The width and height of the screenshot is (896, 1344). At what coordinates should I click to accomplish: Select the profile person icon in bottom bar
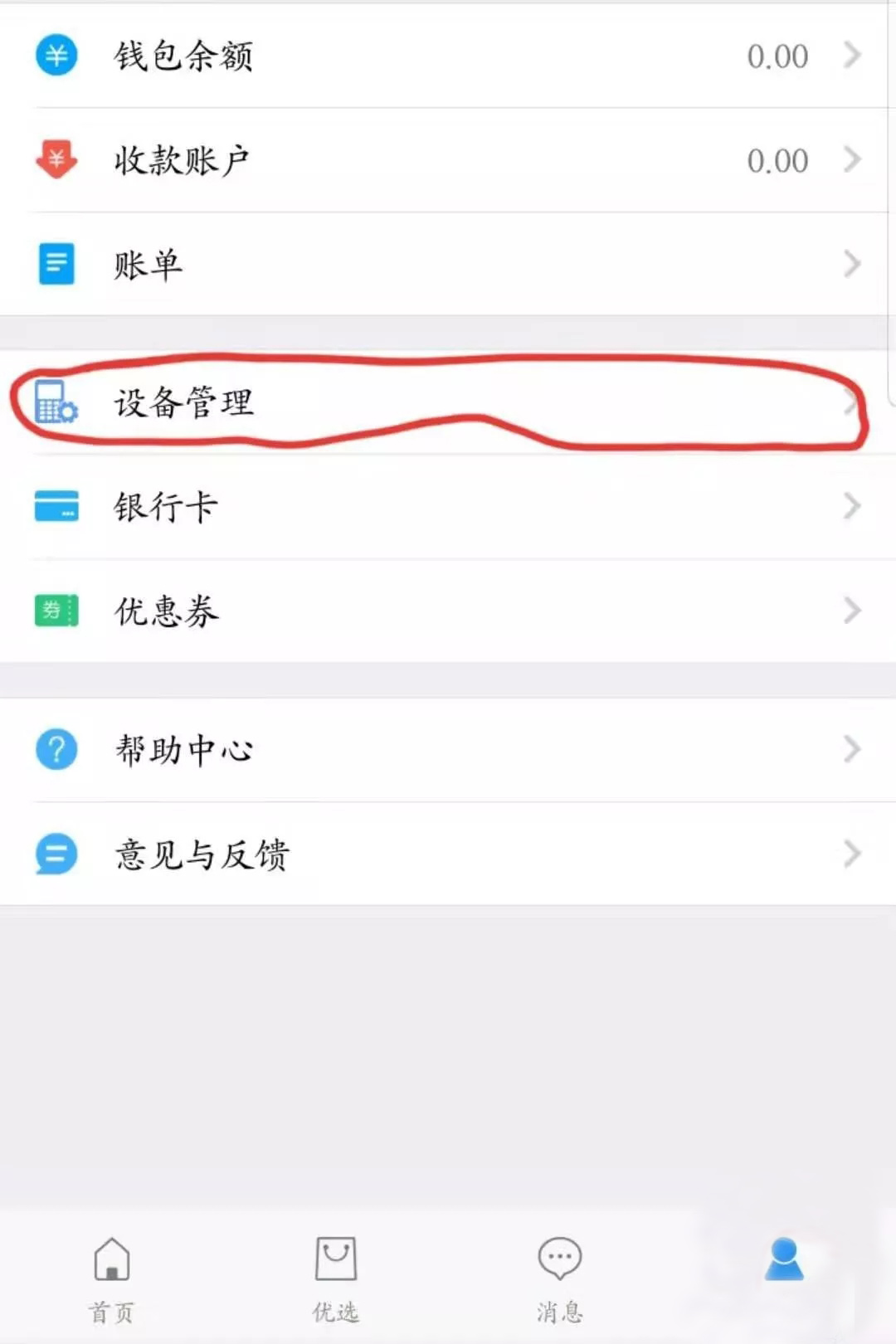[x=782, y=1261]
